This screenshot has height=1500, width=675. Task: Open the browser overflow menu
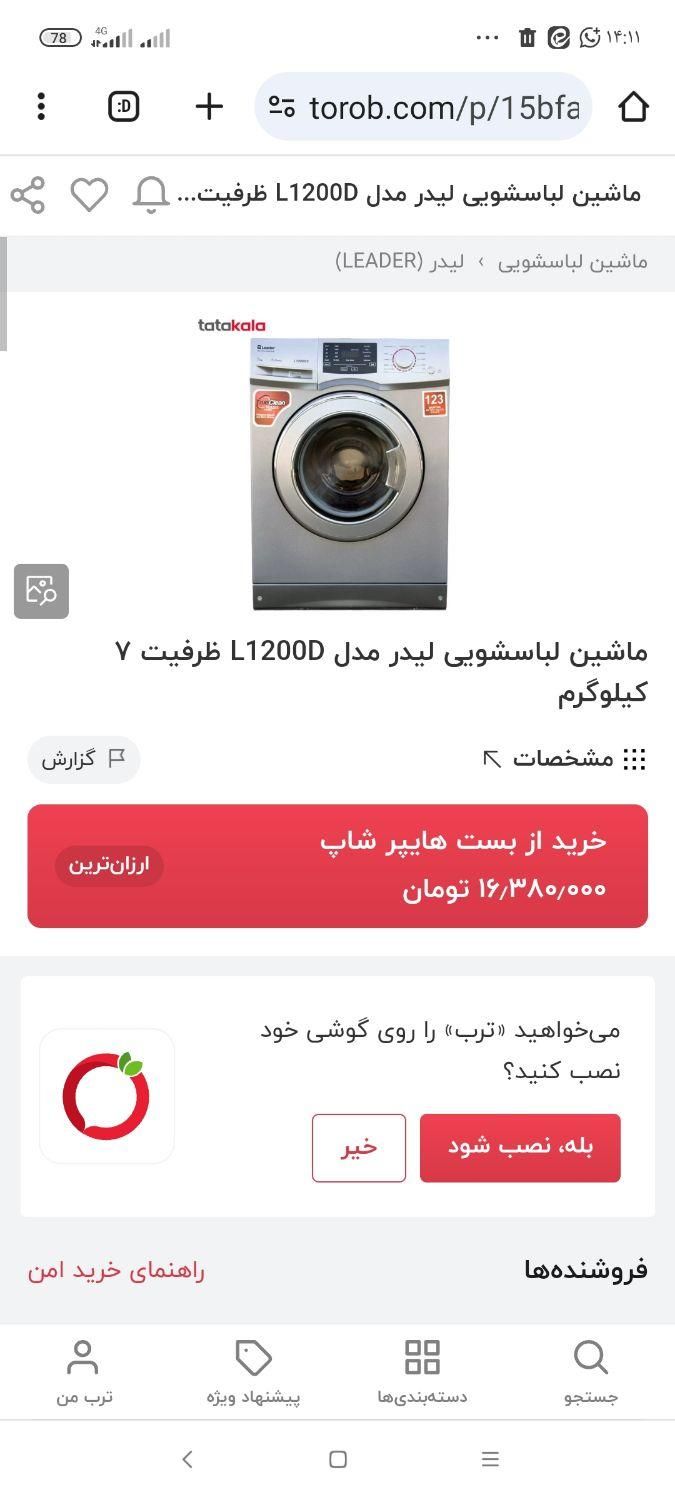[41, 106]
